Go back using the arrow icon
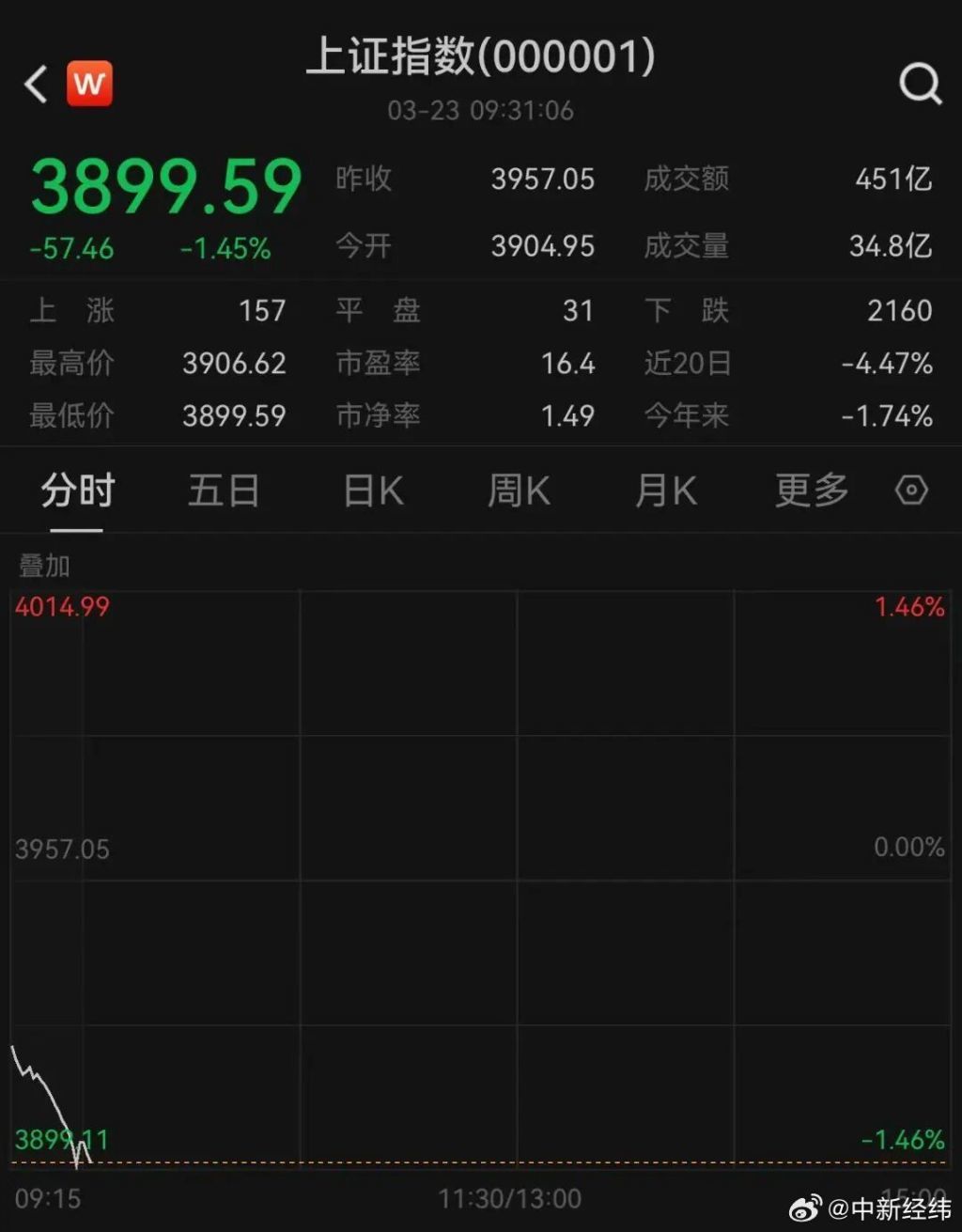 pyautogui.click(x=36, y=85)
